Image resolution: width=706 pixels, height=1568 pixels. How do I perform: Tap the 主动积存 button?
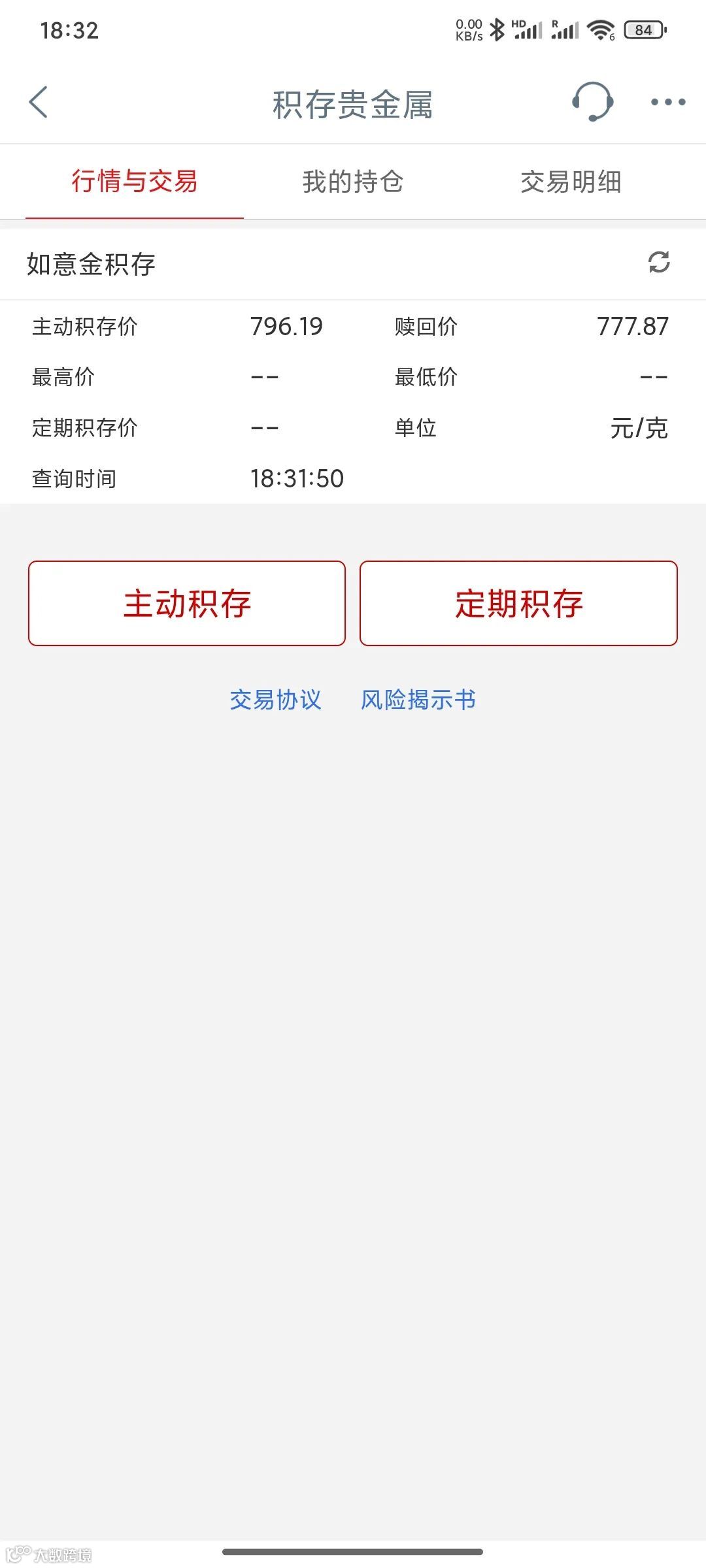coord(187,603)
